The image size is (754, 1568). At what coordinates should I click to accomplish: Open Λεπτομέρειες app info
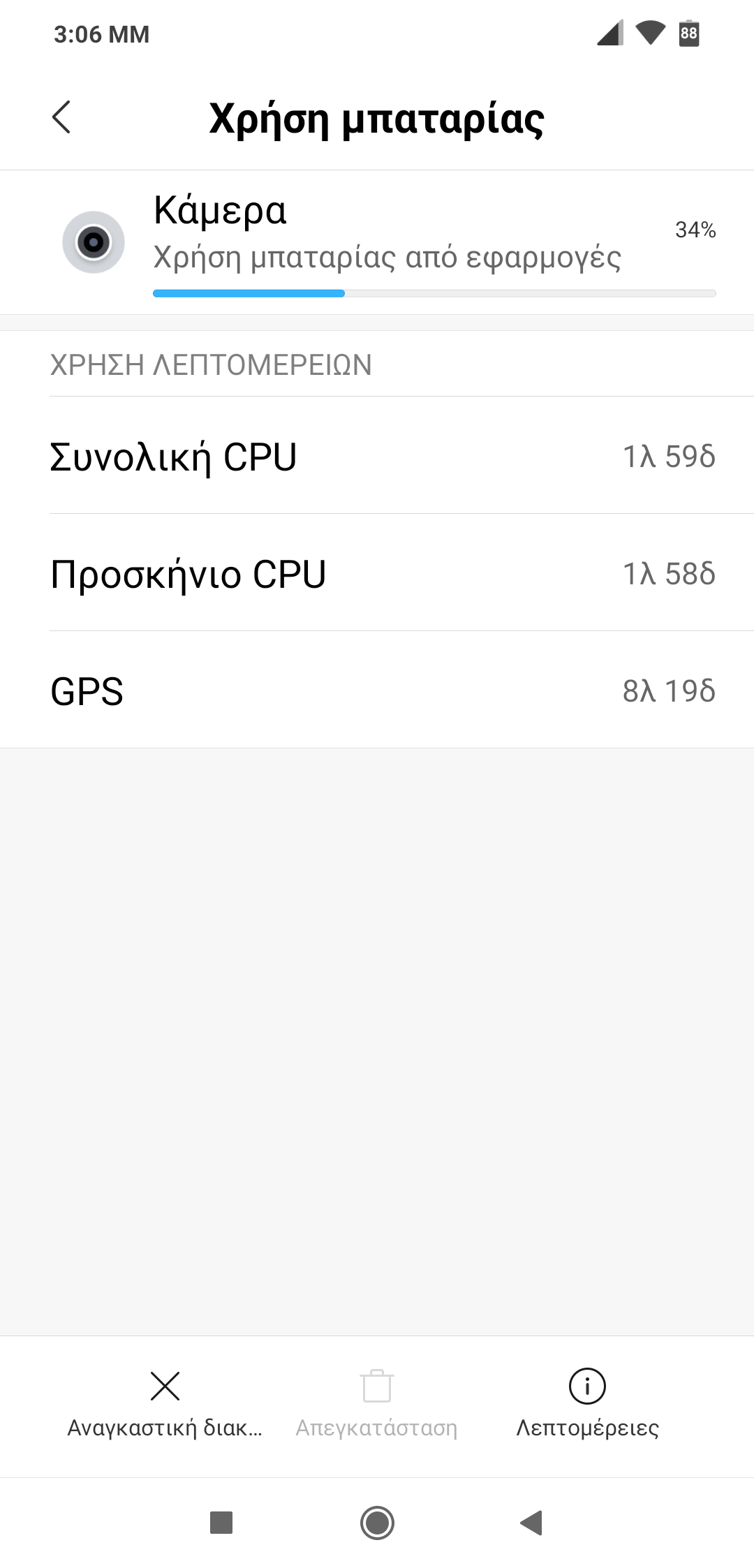coord(587,1402)
